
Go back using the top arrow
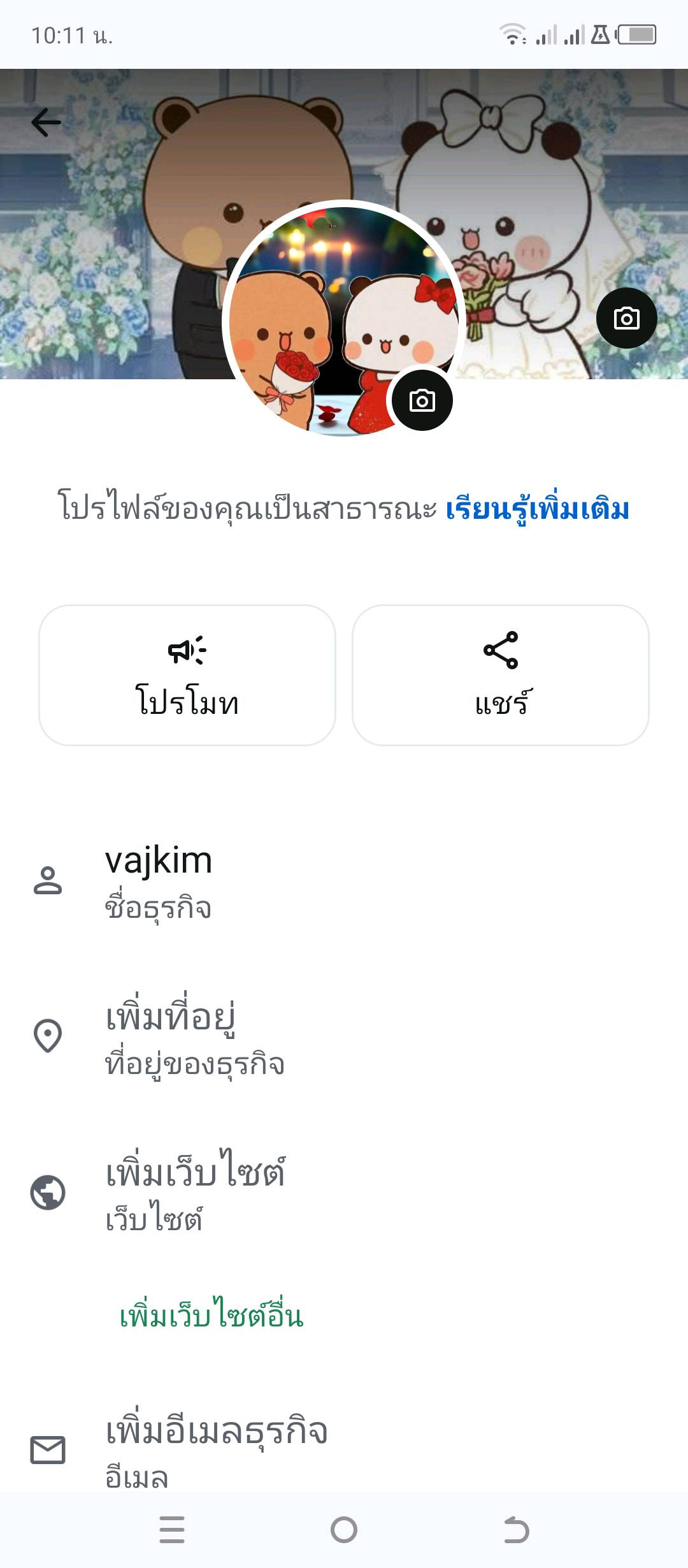click(47, 122)
